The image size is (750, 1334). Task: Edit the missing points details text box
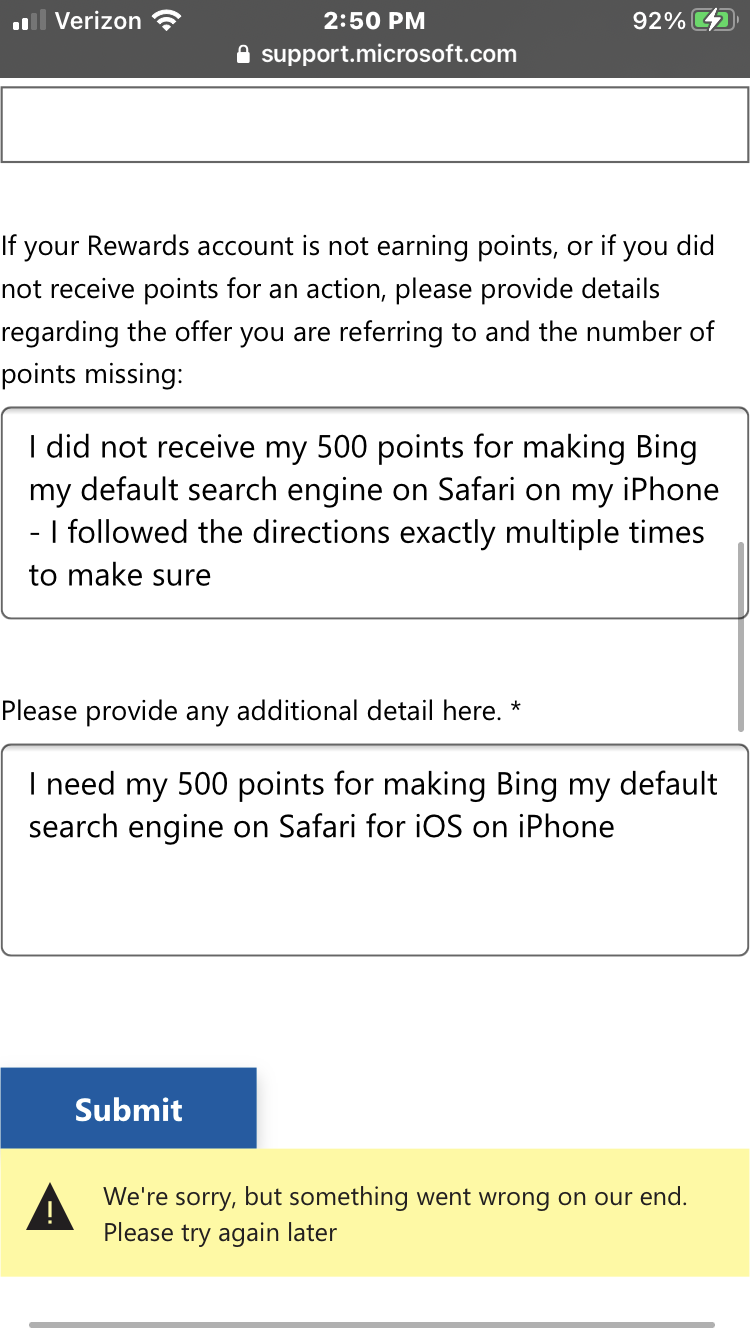[375, 513]
